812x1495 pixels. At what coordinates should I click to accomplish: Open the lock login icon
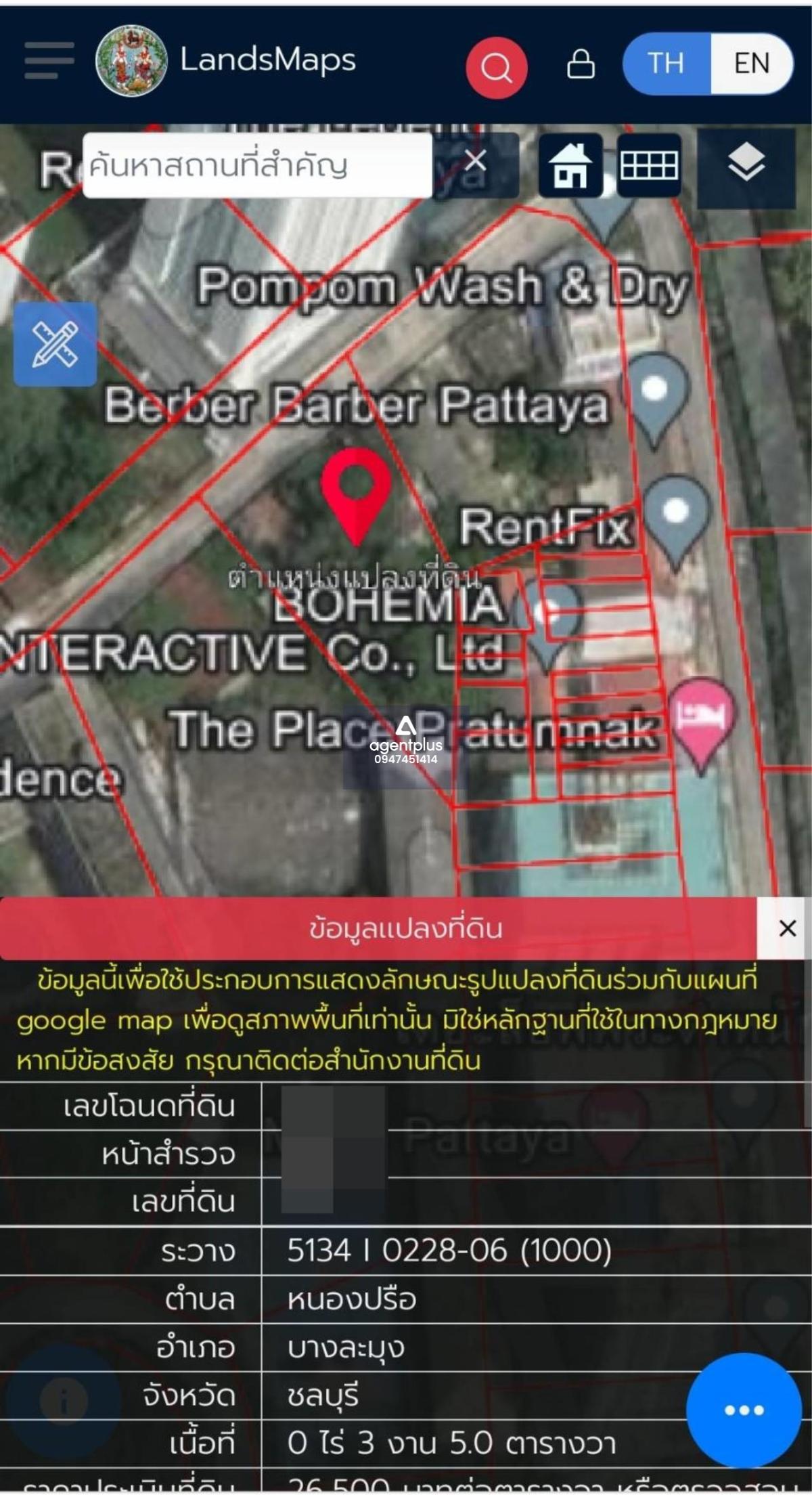pyautogui.click(x=581, y=64)
